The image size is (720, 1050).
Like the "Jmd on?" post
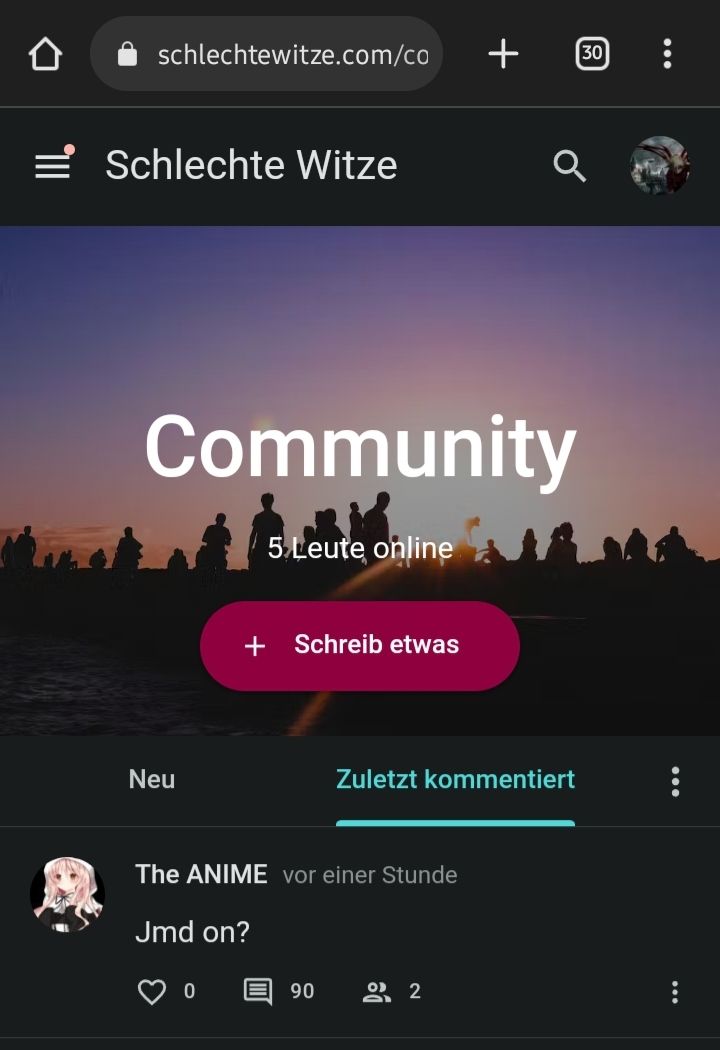(152, 992)
